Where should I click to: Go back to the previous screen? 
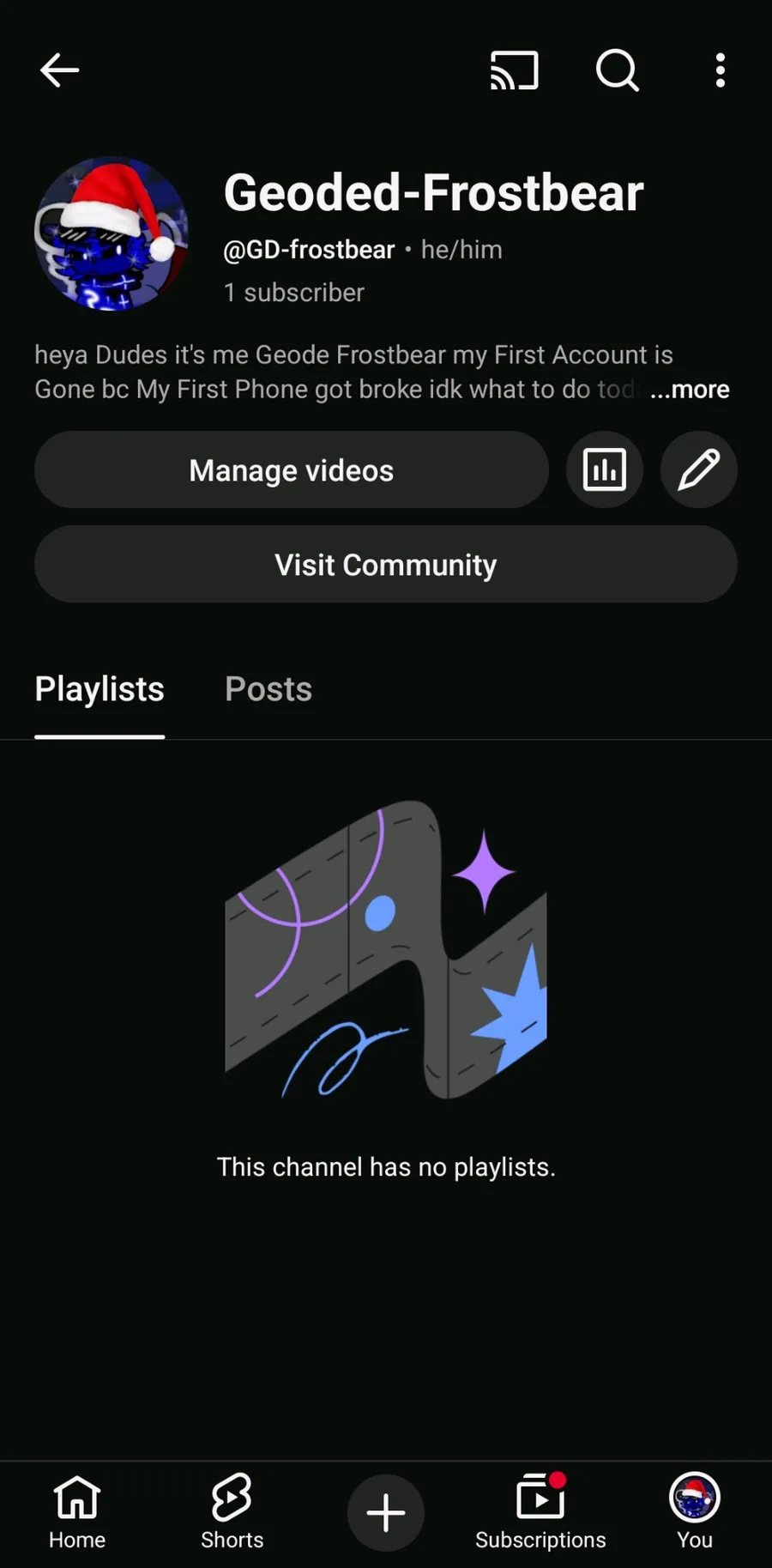(x=59, y=70)
